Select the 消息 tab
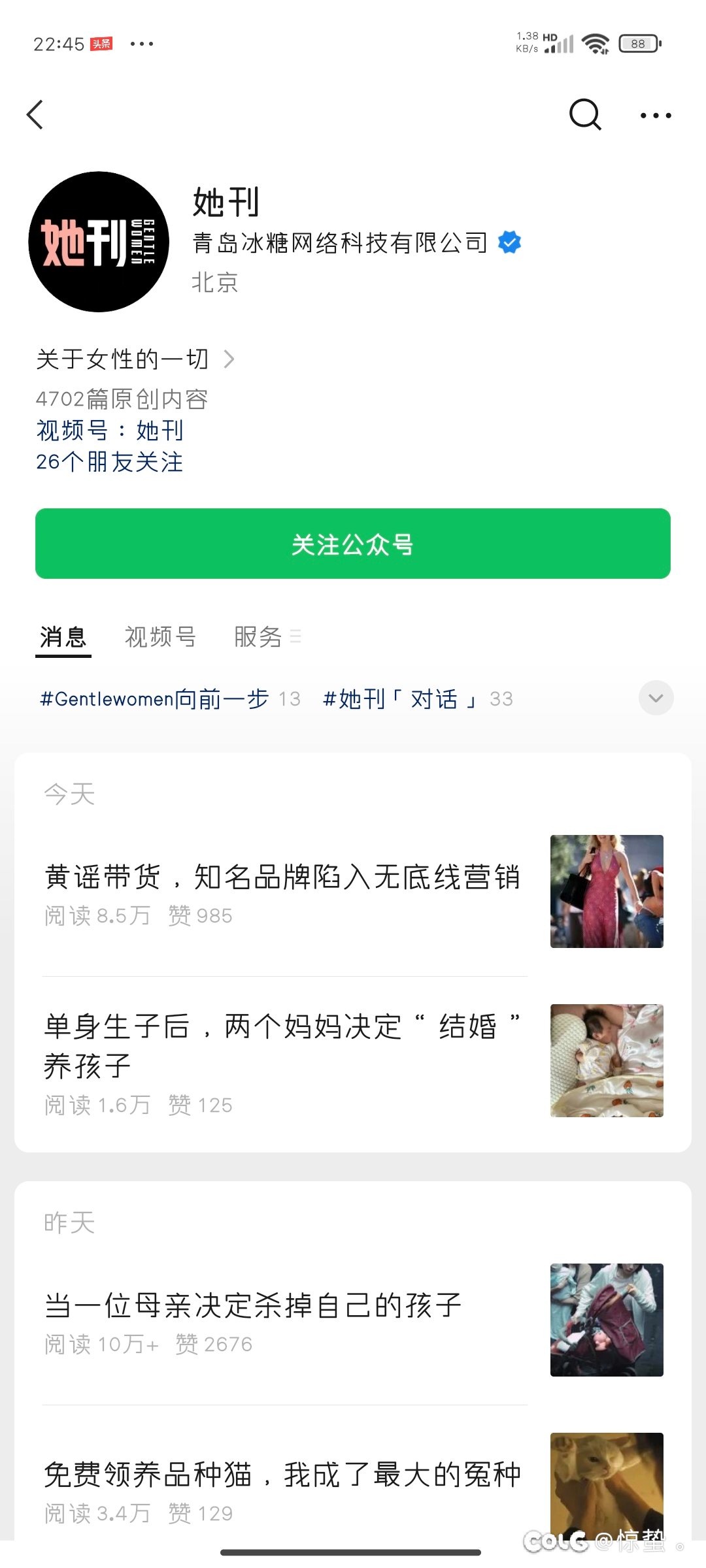Screen dimensions: 706x1568 63,637
